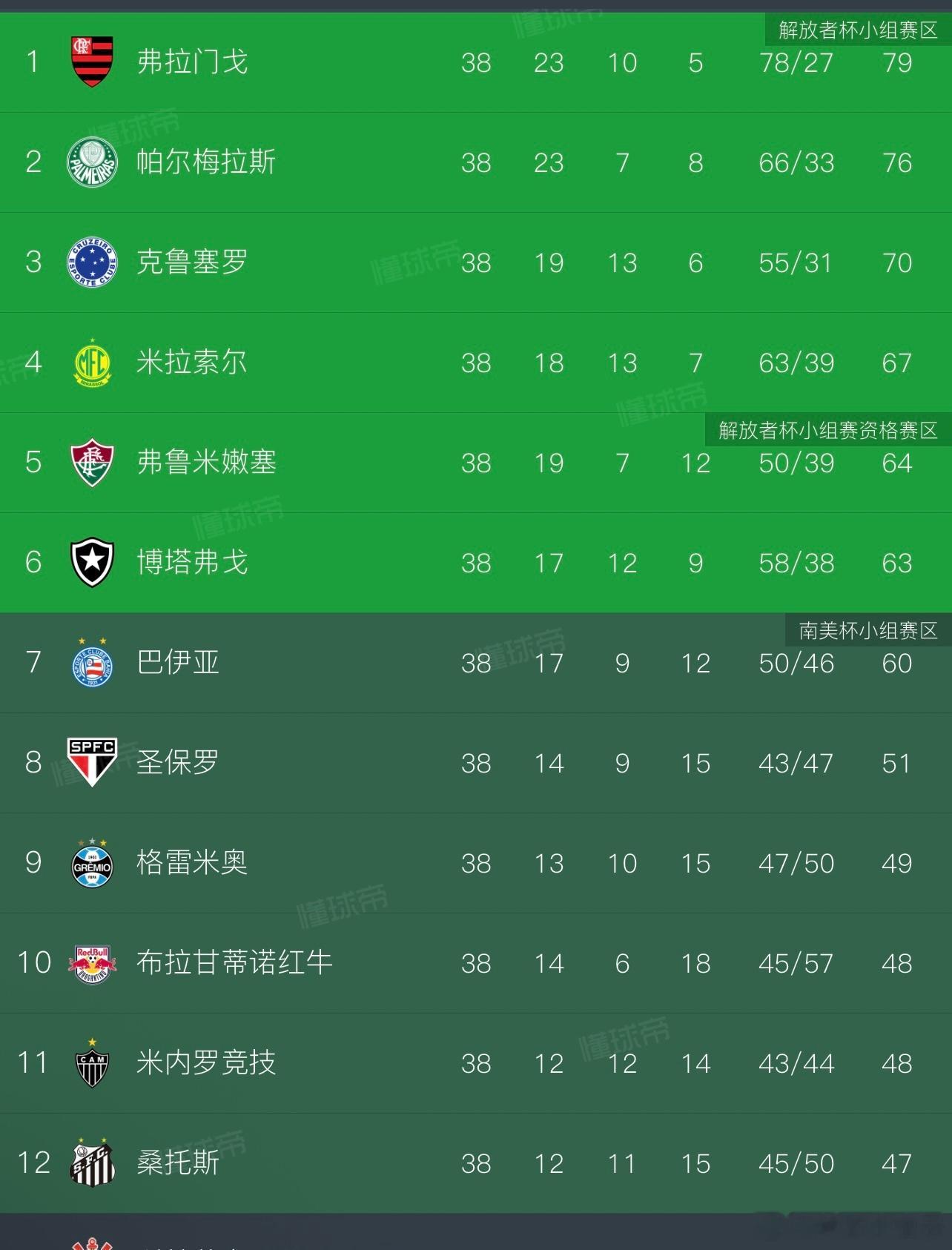Click the Atlético Mineiro crest
This screenshot has height=1250, width=952.
92,1063
